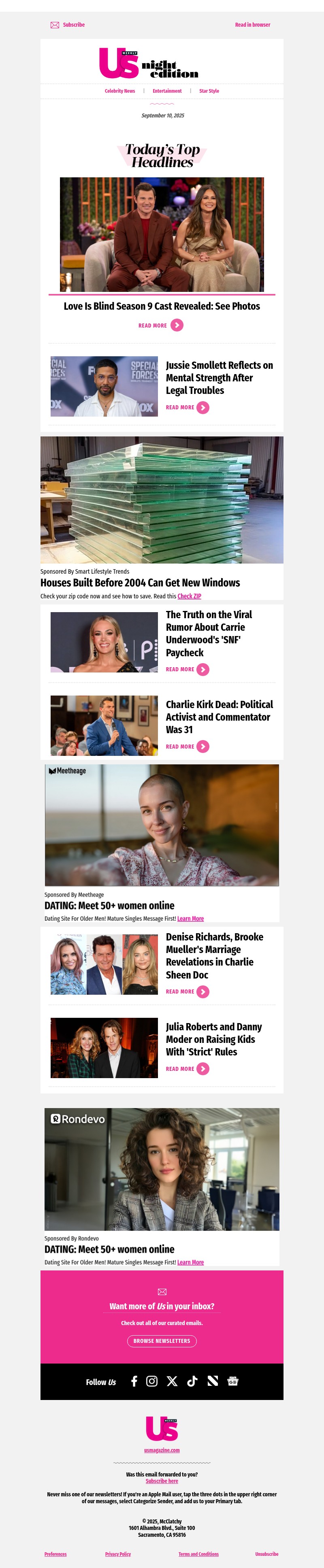Read more on Carrie Underwood's SNF paycheck

tap(187, 670)
